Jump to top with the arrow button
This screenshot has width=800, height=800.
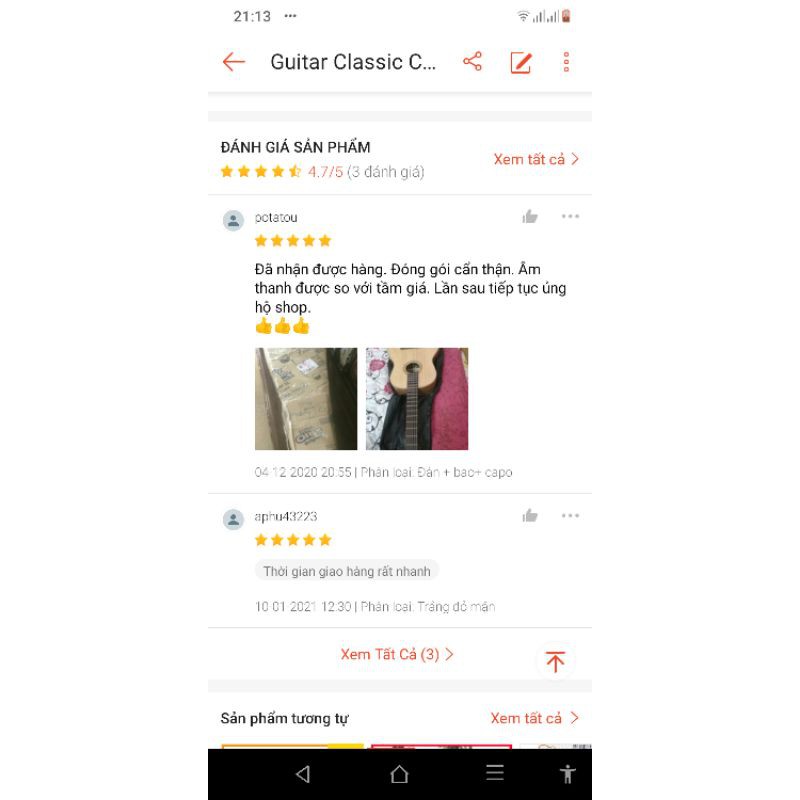[x=555, y=661]
